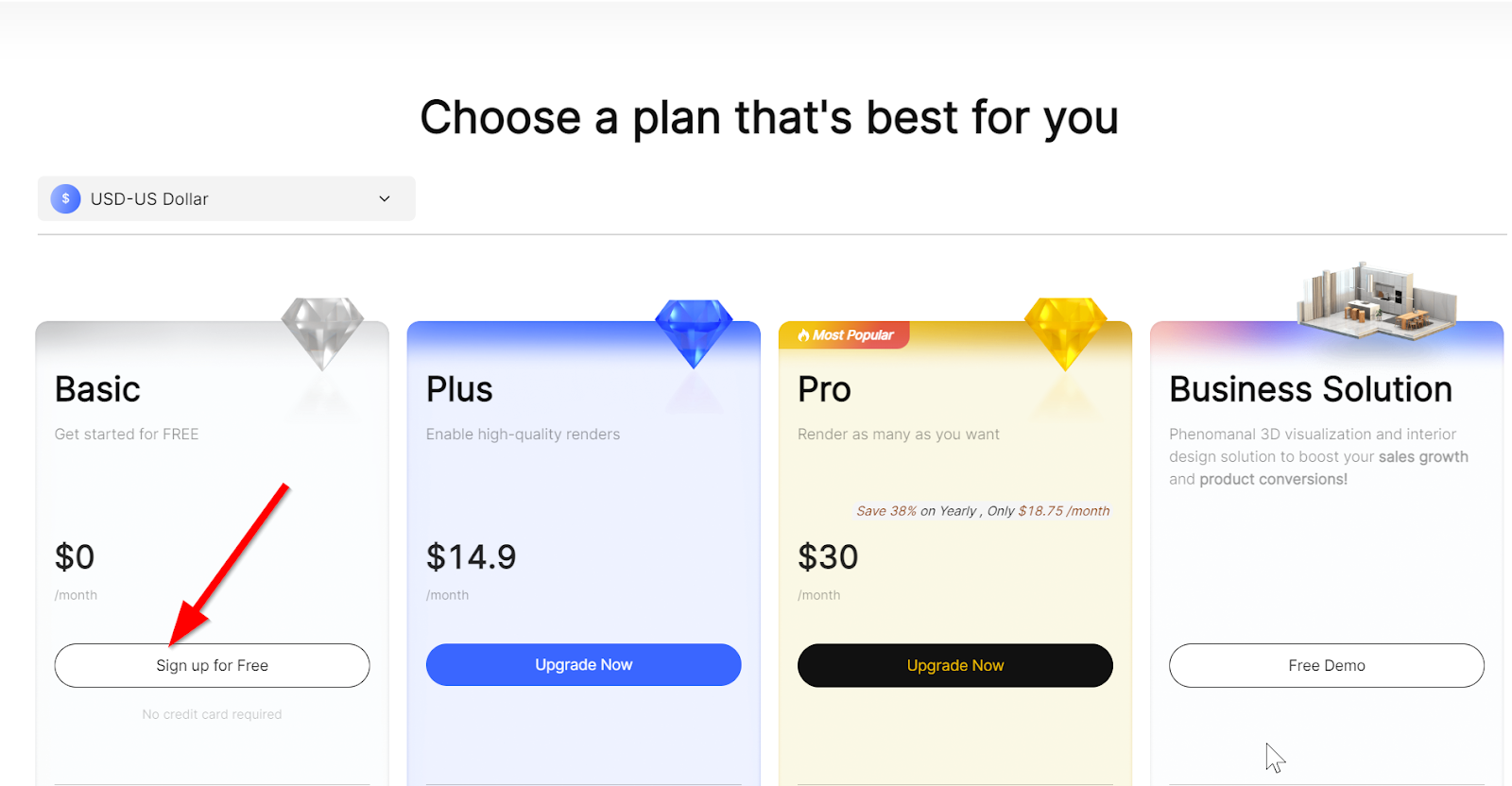This screenshot has width=1512, height=786.
Task: Tap Sign up for Free on Basic
Action: pos(212,665)
